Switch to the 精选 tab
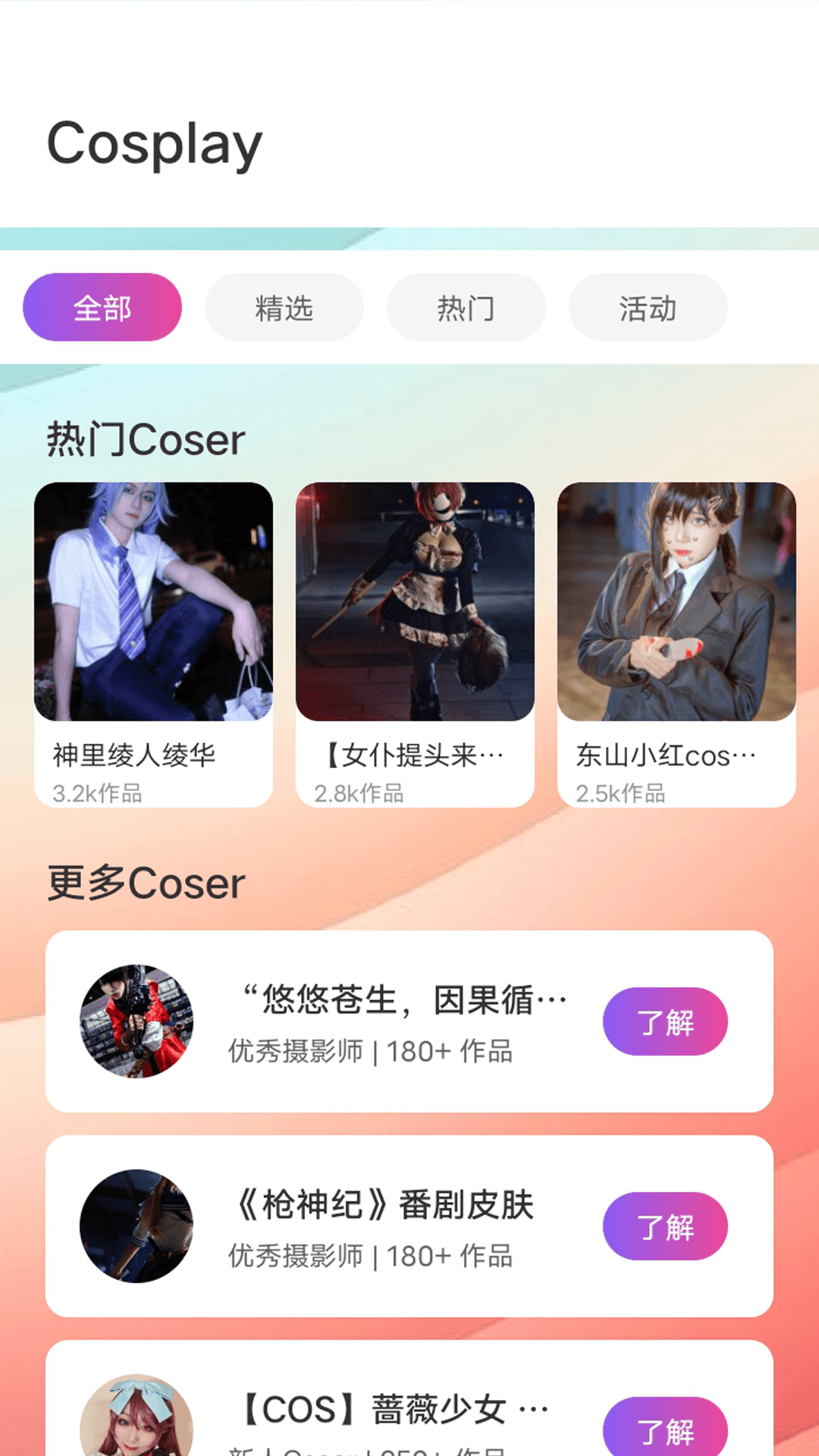Image resolution: width=819 pixels, height=1456 pixels. (284, 307)
